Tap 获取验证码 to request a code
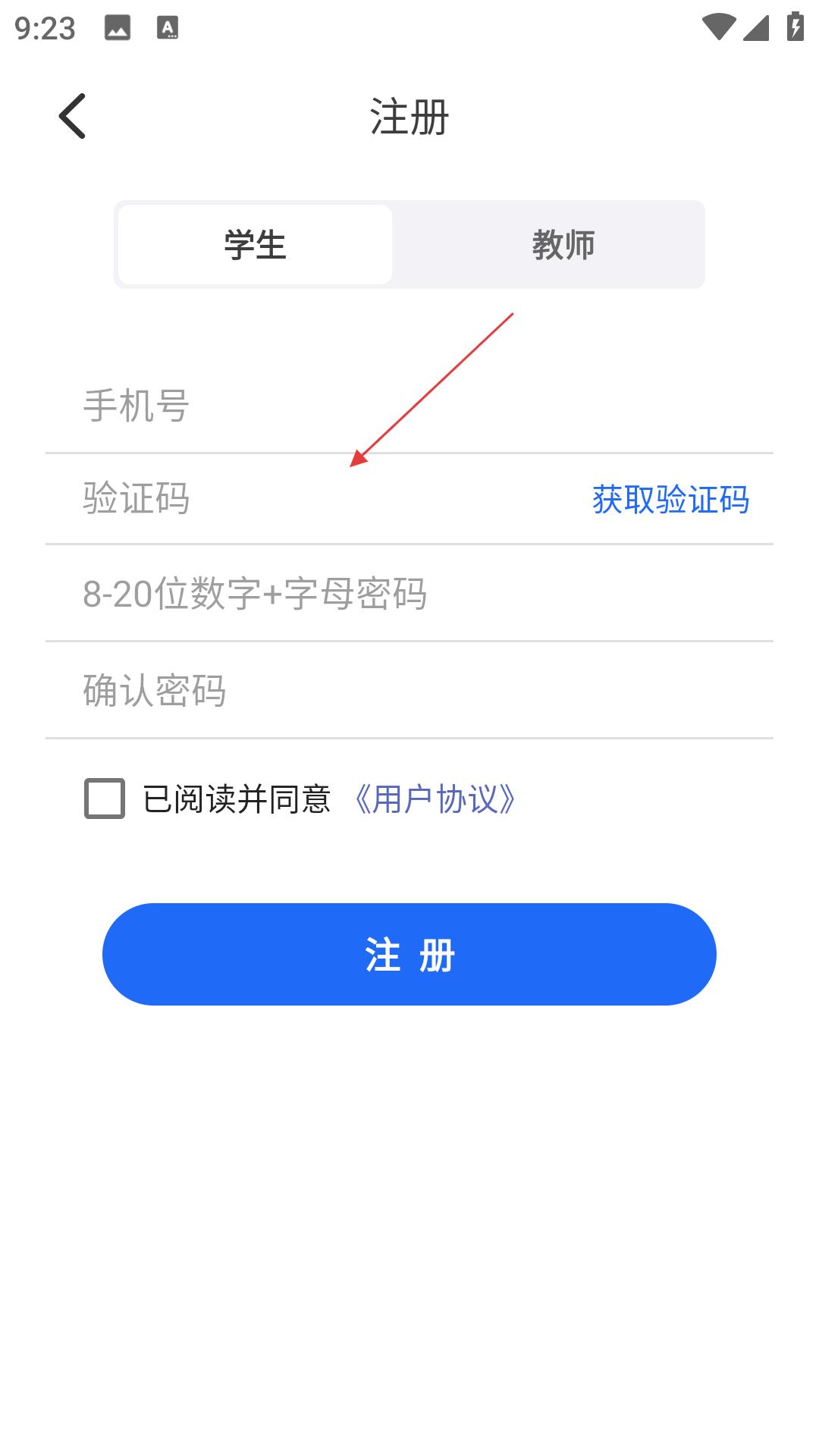 point(670,500)
